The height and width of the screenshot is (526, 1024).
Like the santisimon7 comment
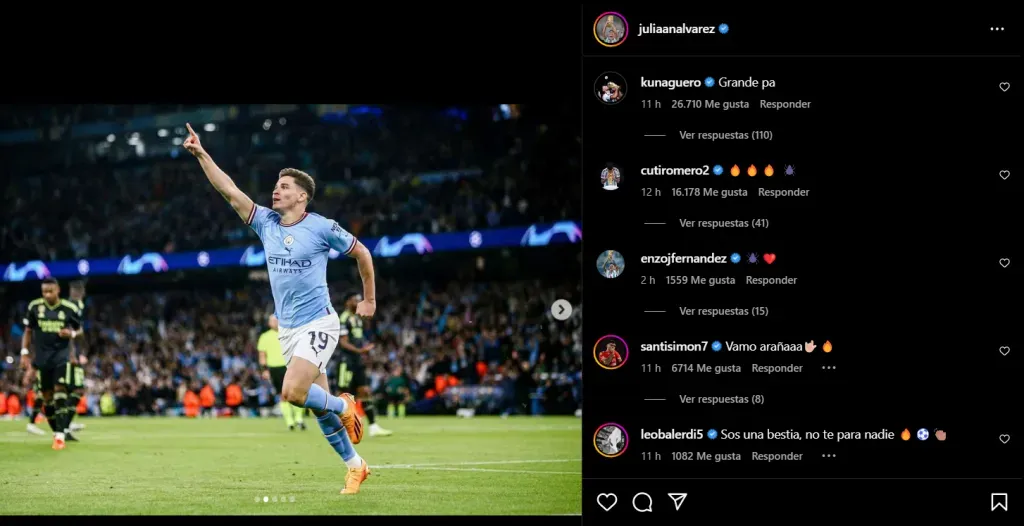coord(1004,351)
